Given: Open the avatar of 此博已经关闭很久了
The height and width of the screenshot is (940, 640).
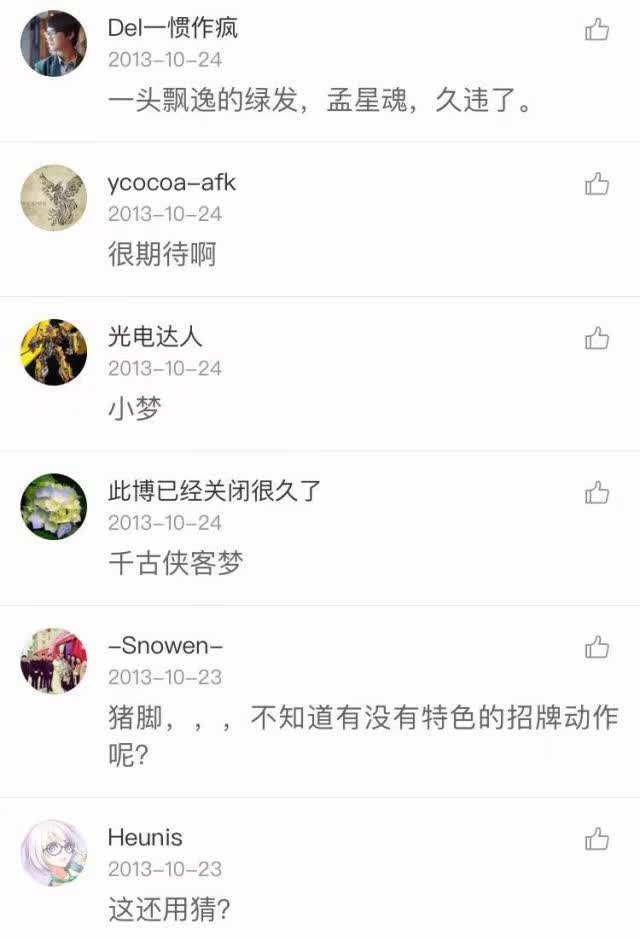Looking at the screenshot, I should (x=54, y=507).
